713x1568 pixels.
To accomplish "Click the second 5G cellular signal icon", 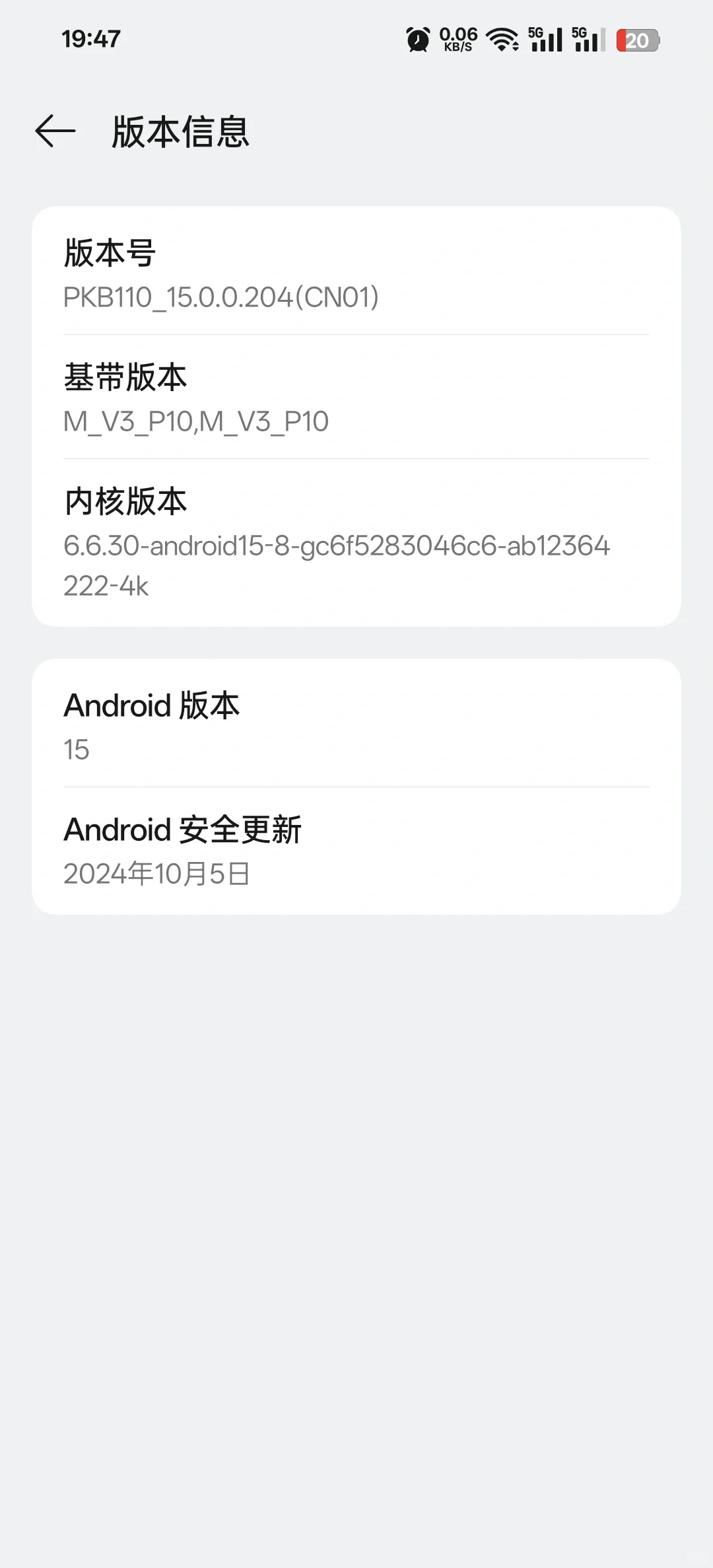I will point(586,38).
